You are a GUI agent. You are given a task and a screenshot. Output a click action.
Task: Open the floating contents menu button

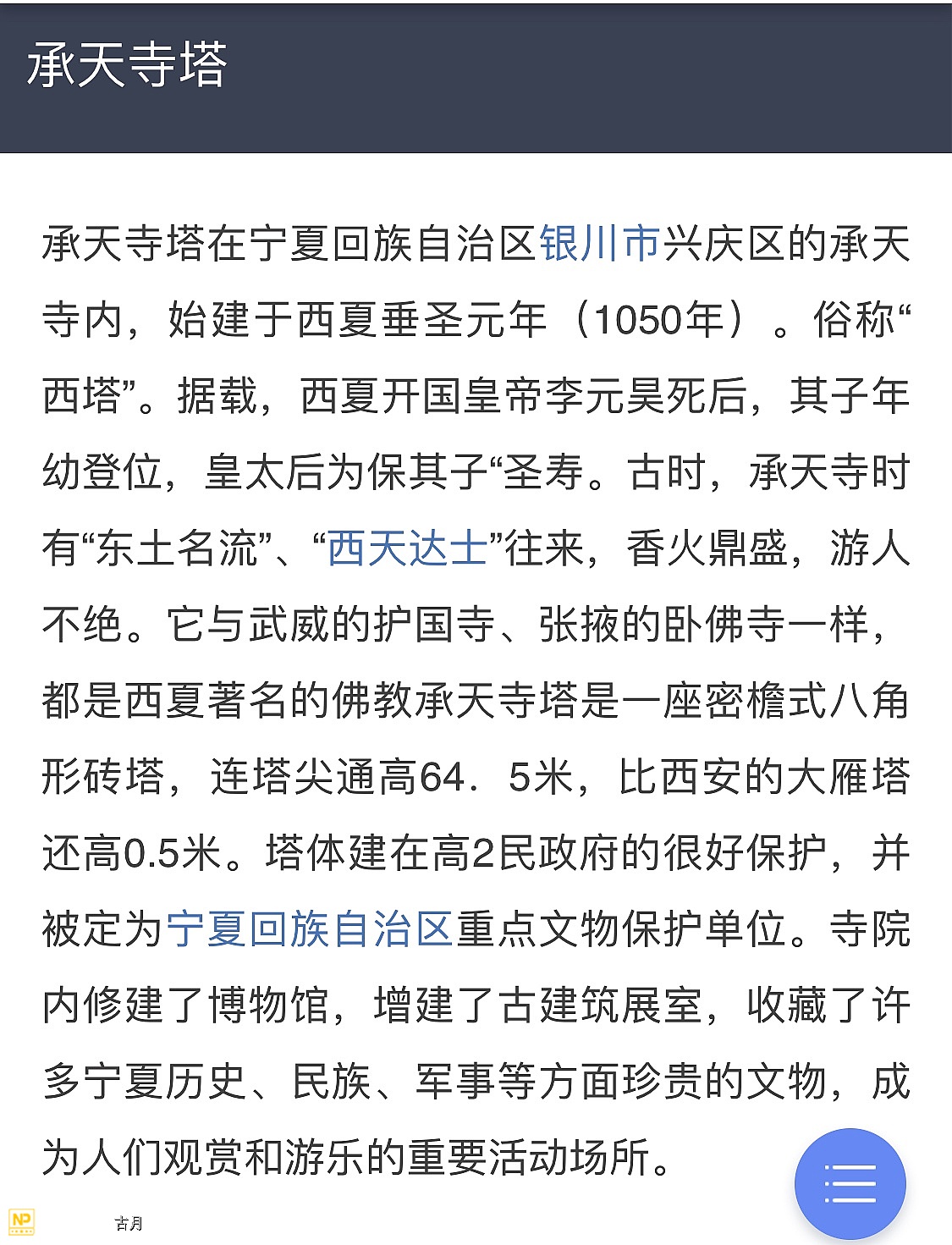(850, 1183)
